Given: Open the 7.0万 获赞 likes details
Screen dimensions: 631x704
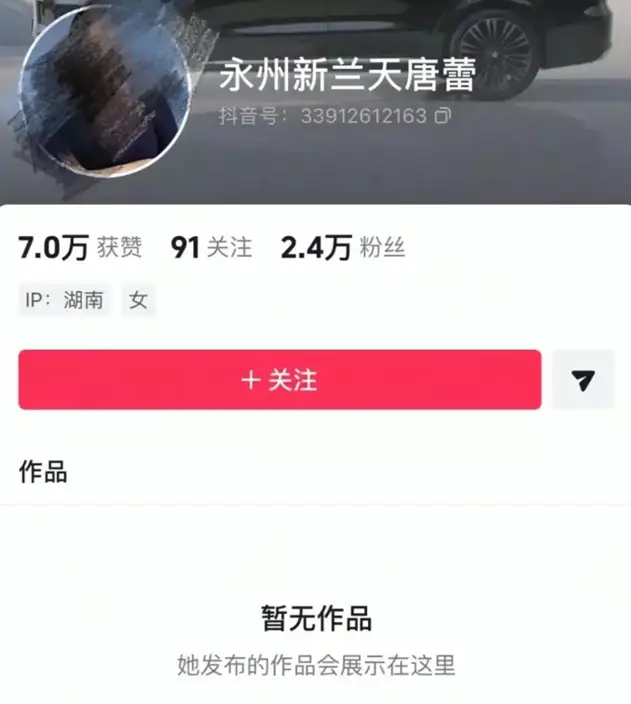Looking at the screenshot, I should 80,248.
